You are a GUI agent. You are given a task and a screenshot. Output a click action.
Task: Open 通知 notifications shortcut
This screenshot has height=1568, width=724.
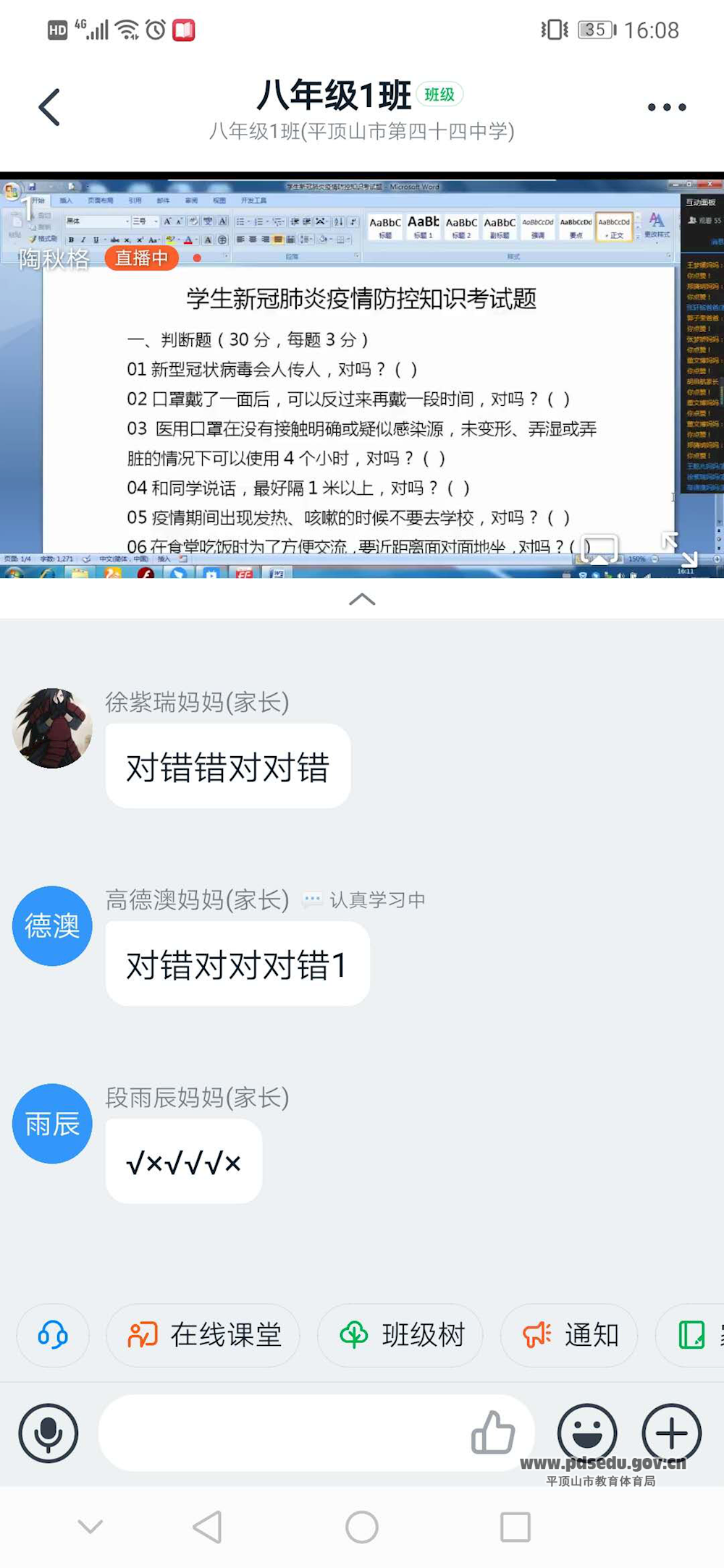click(569, 1335)
